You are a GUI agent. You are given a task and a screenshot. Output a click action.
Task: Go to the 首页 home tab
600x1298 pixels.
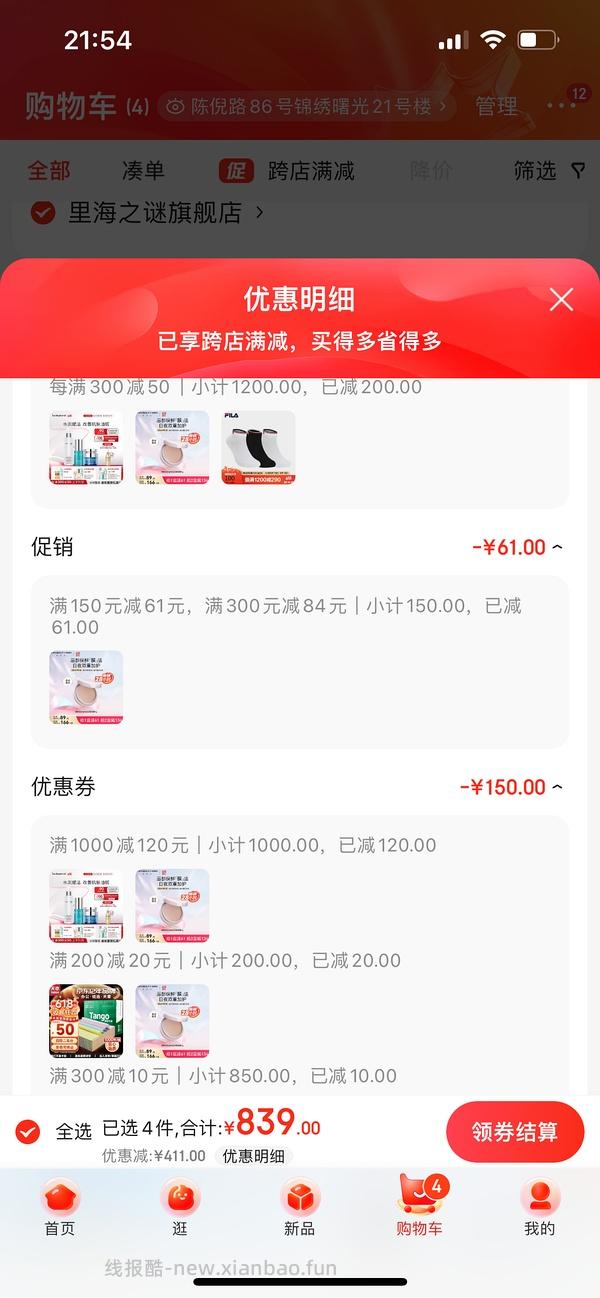60,1207
